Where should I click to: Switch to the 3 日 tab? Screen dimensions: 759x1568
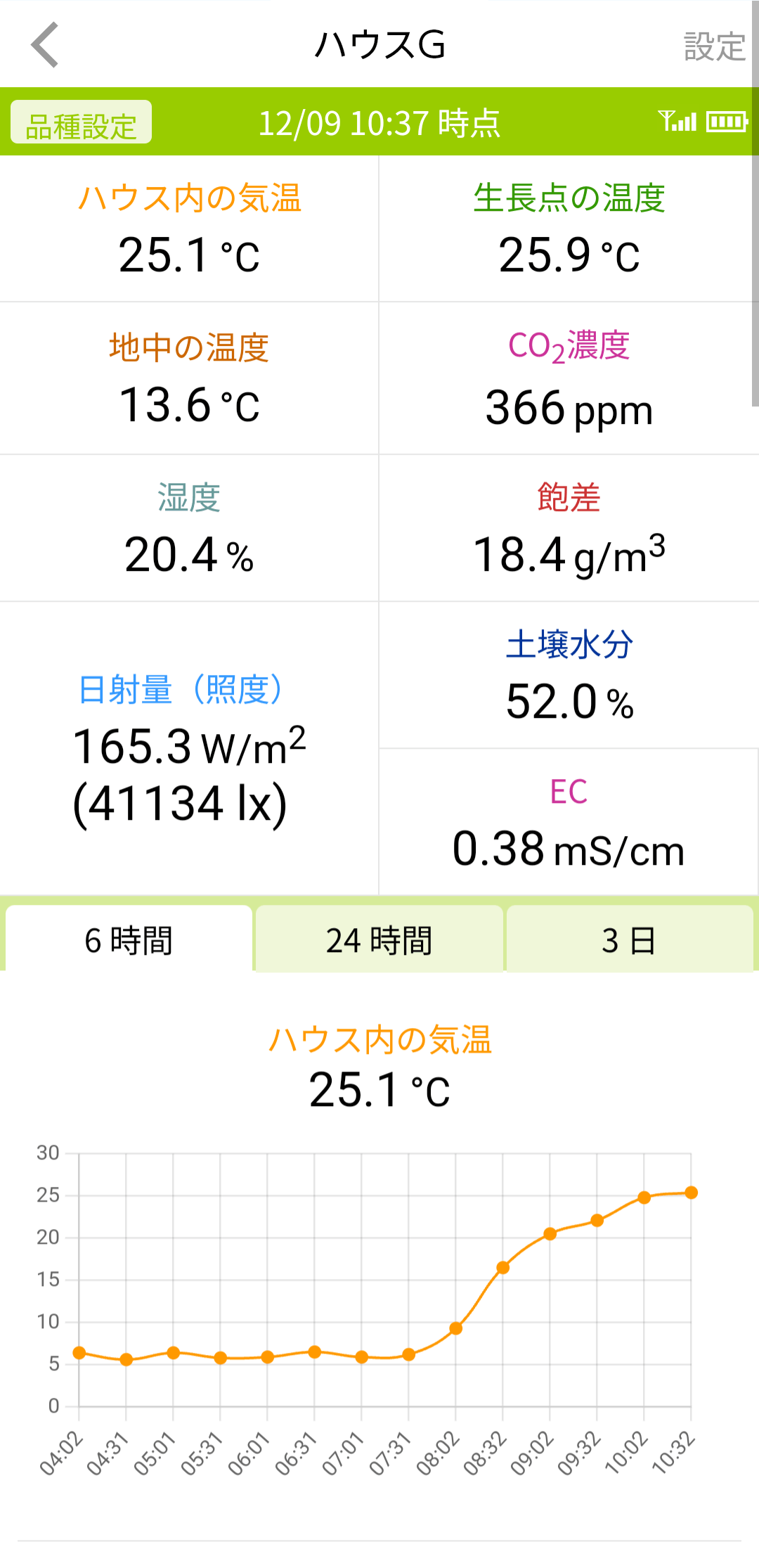tap(630, 939)
